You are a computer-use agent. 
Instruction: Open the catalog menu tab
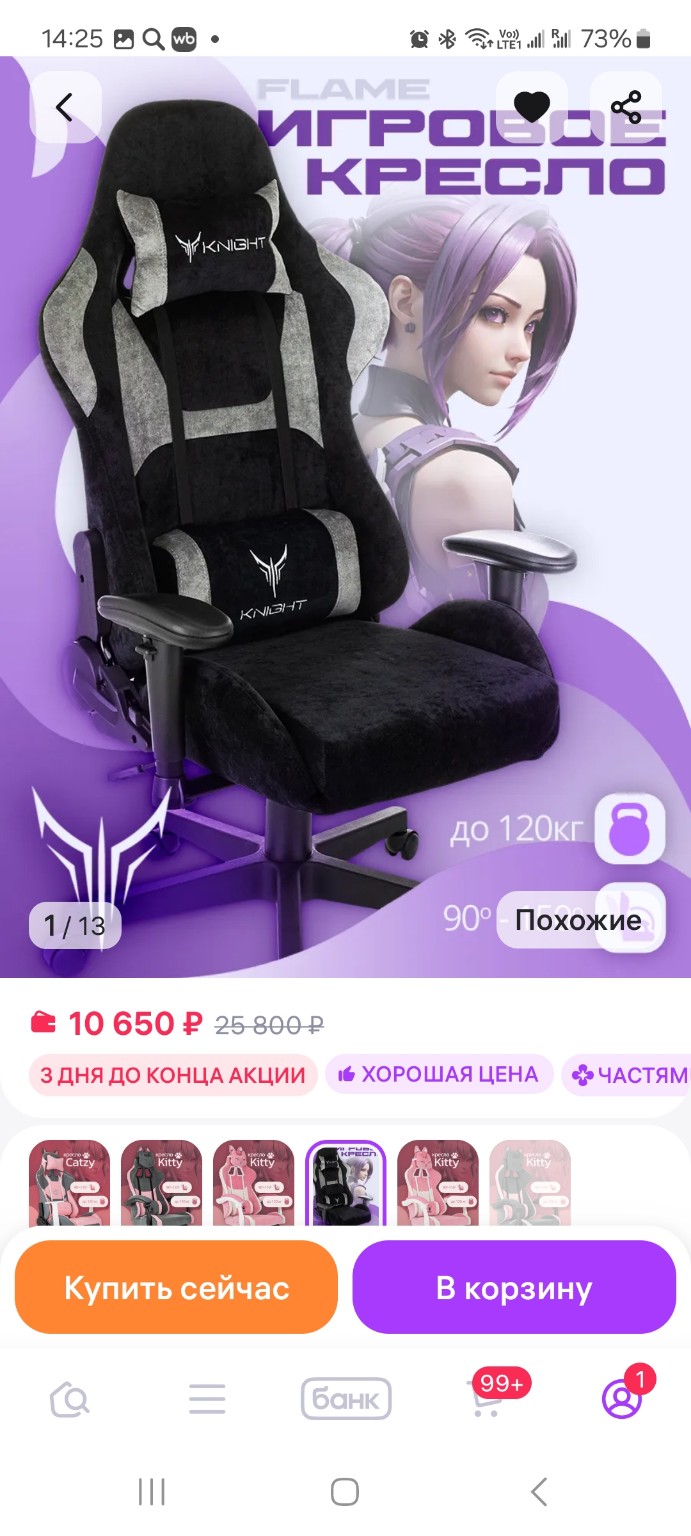[x=207, y=1400]
